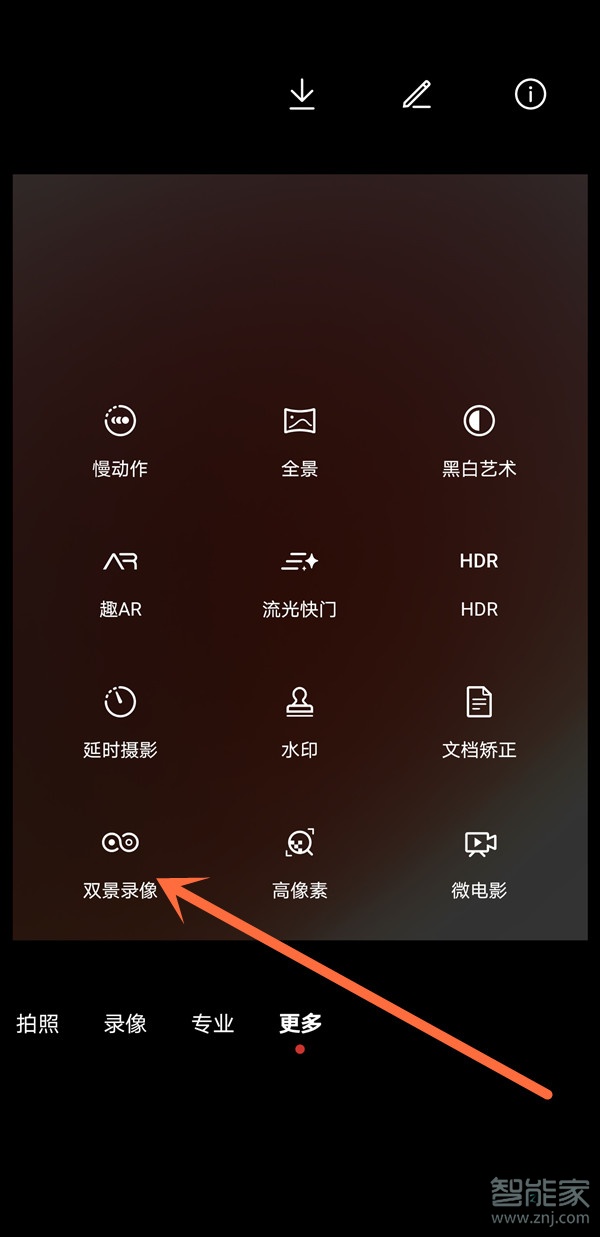This screenshot has width=600, height=1237.
Task: Open 延时摄影 time-lapse mode
Action: pos(120,721)
